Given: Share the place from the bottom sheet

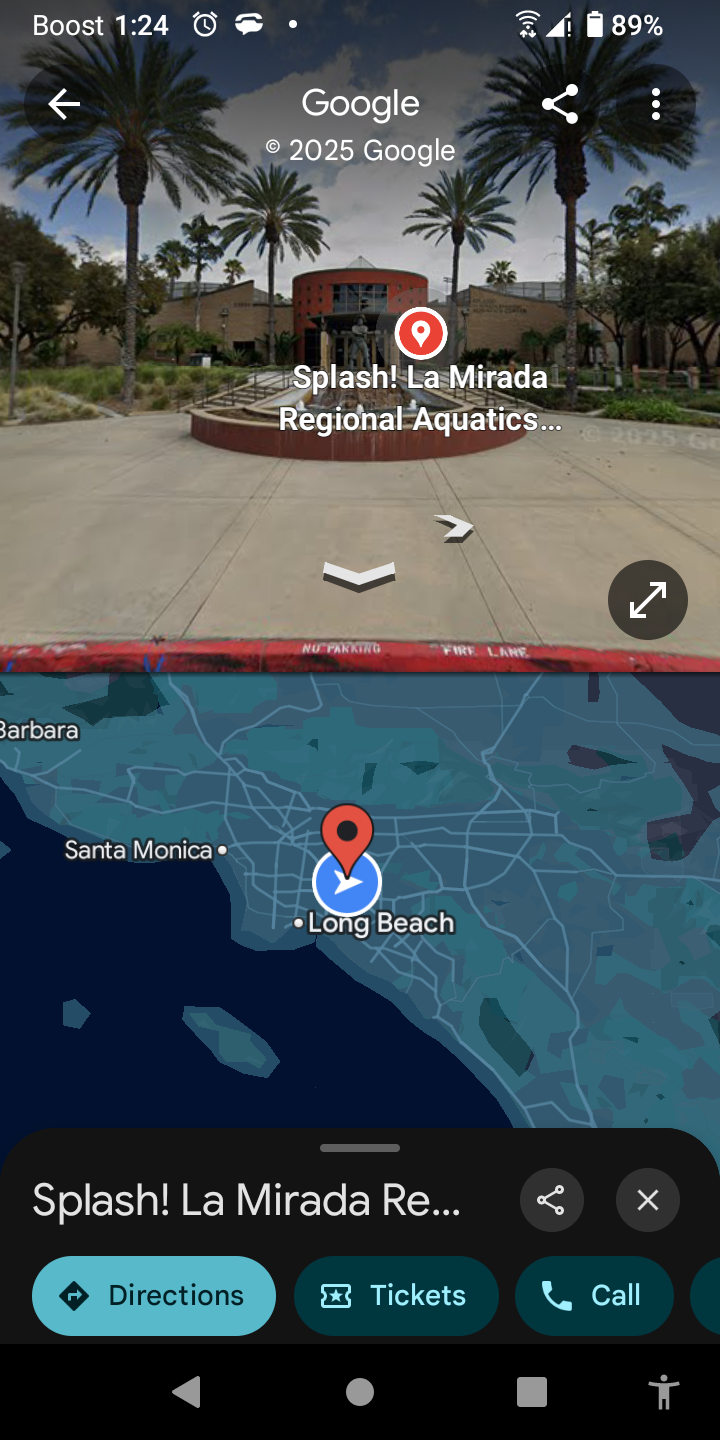Looking at the screenshot, I should [x=552, y=1200].
